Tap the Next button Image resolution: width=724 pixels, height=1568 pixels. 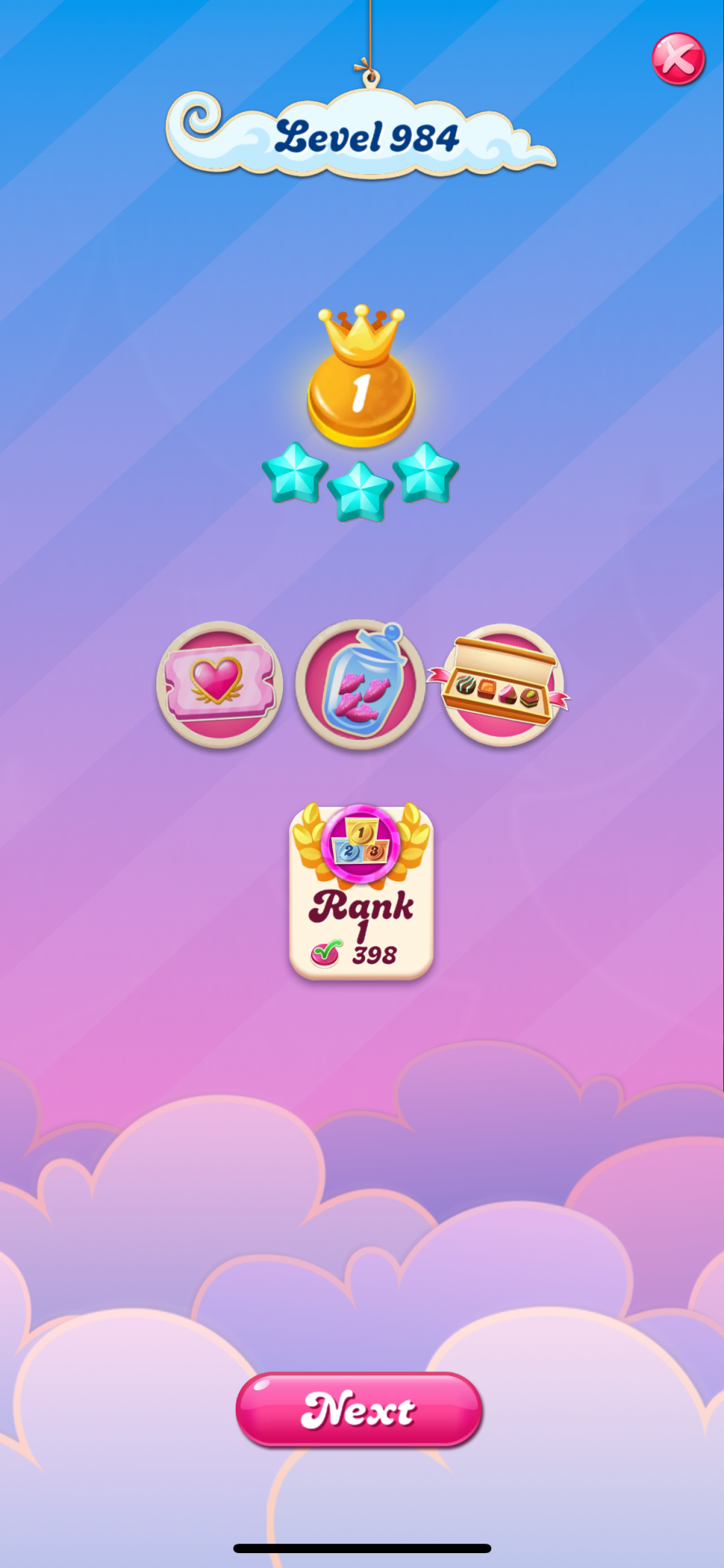click(x=359, y=1409)
